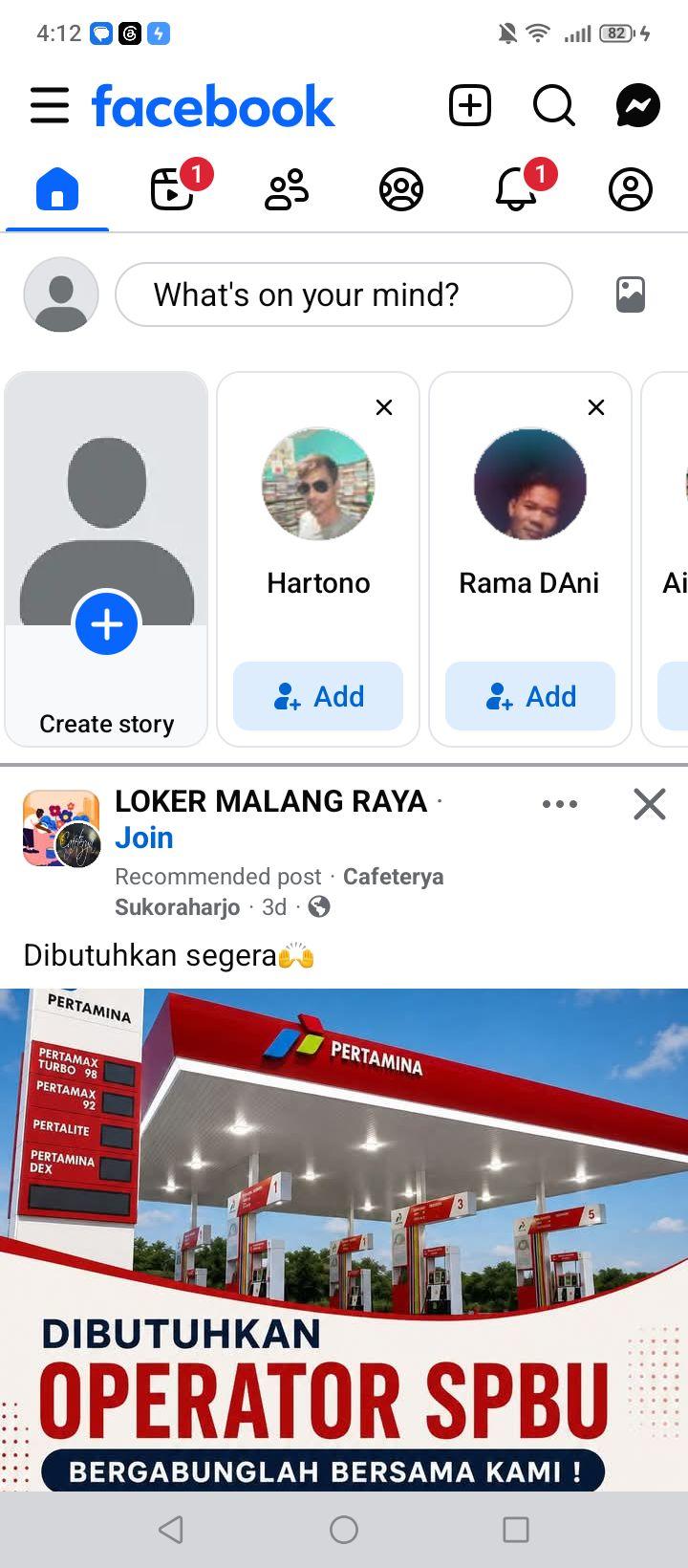
Task: Add a photo to a new post
Action: pos(631,294)
